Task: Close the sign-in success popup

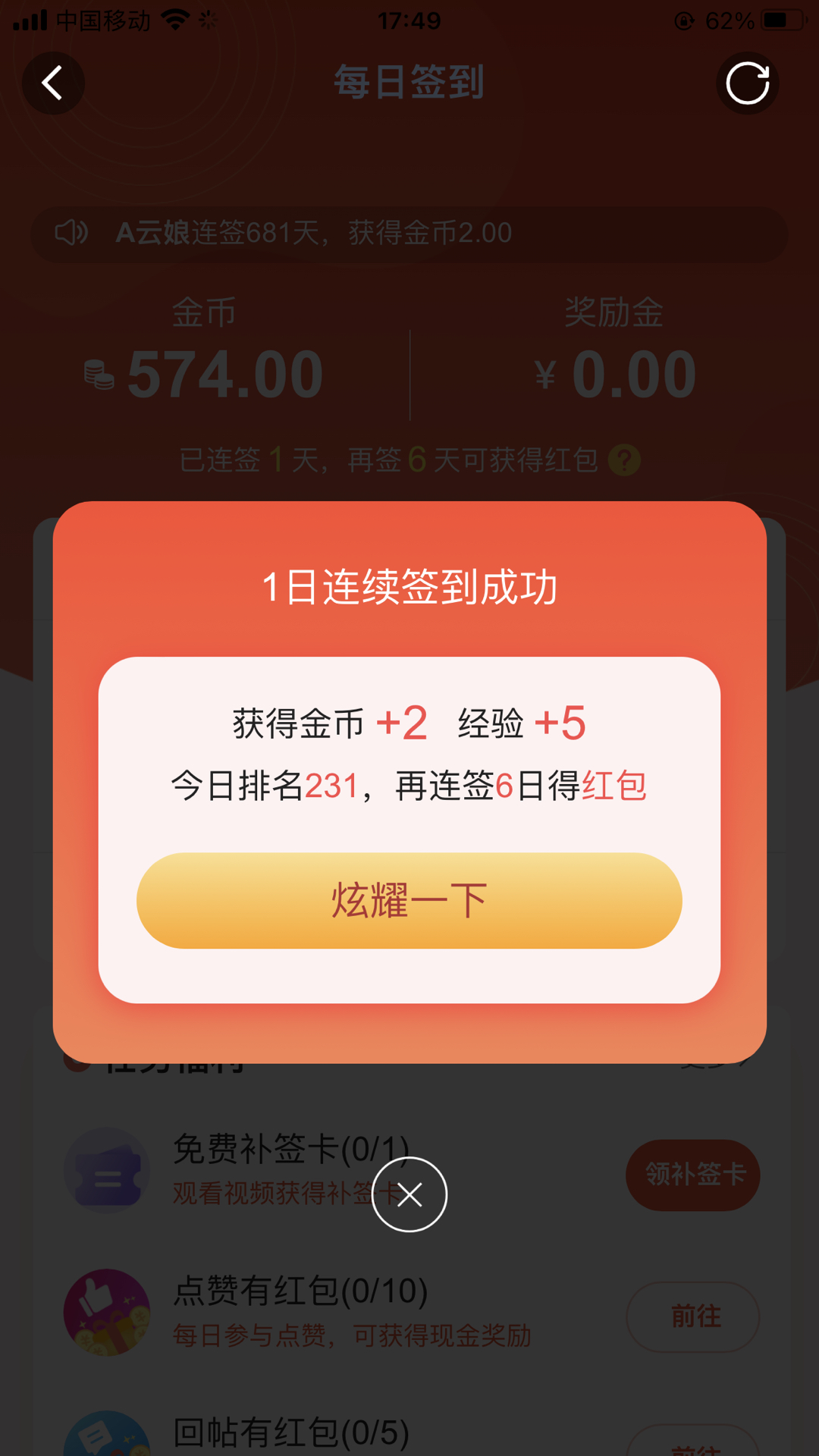Action: point(409,1194)
